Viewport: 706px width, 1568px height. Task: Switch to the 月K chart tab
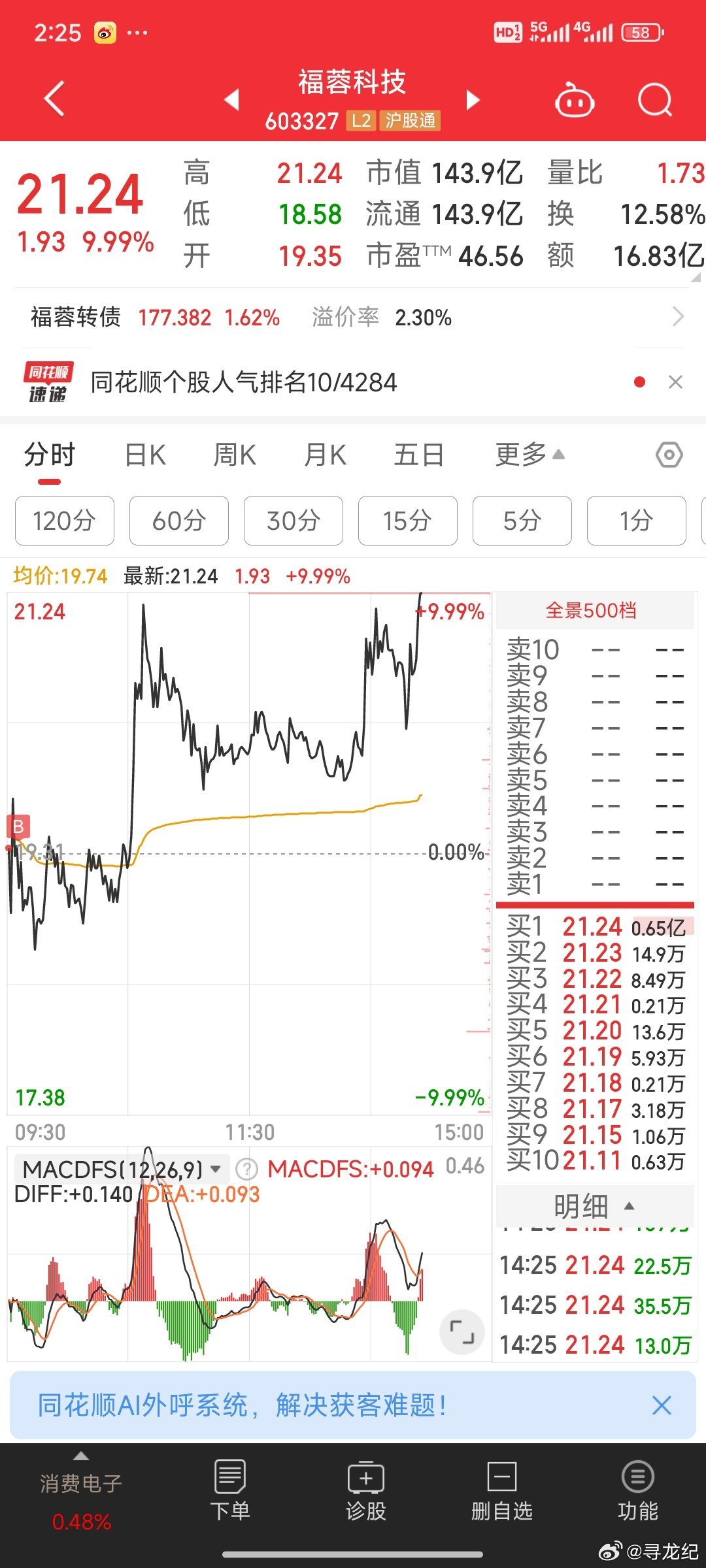(x=325, y=455)
